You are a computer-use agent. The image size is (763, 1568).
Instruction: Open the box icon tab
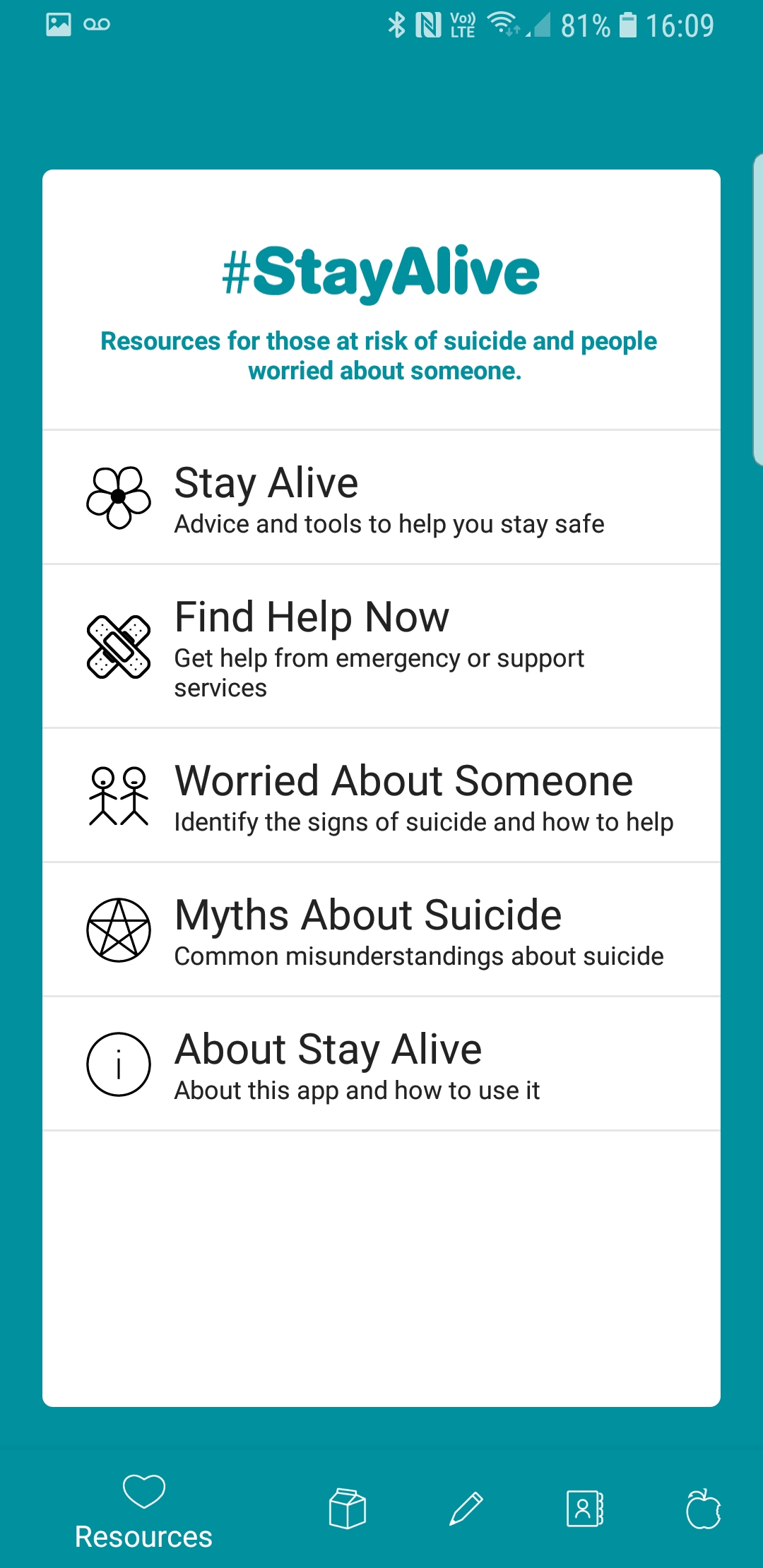pyautogui.click(x=348, y=1509)
